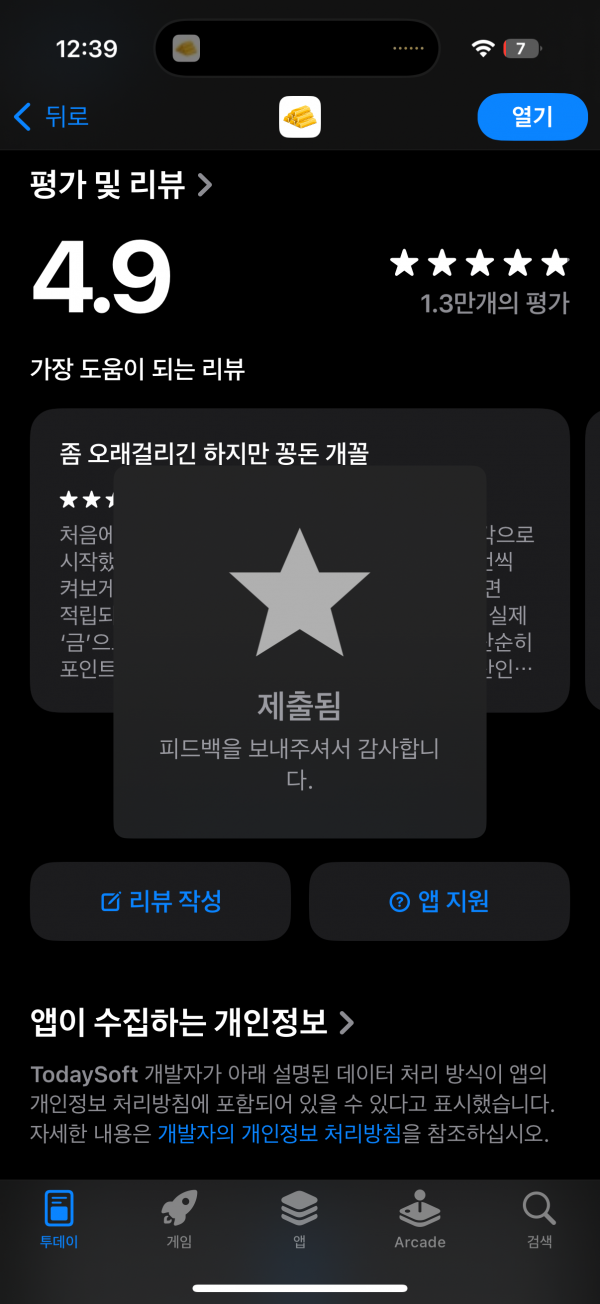The width and height of the screenshot is (600, 1304).
Task: Tap 리뷰 작성 to write a review
Action: pyautogui.click(x=160, y=902)
